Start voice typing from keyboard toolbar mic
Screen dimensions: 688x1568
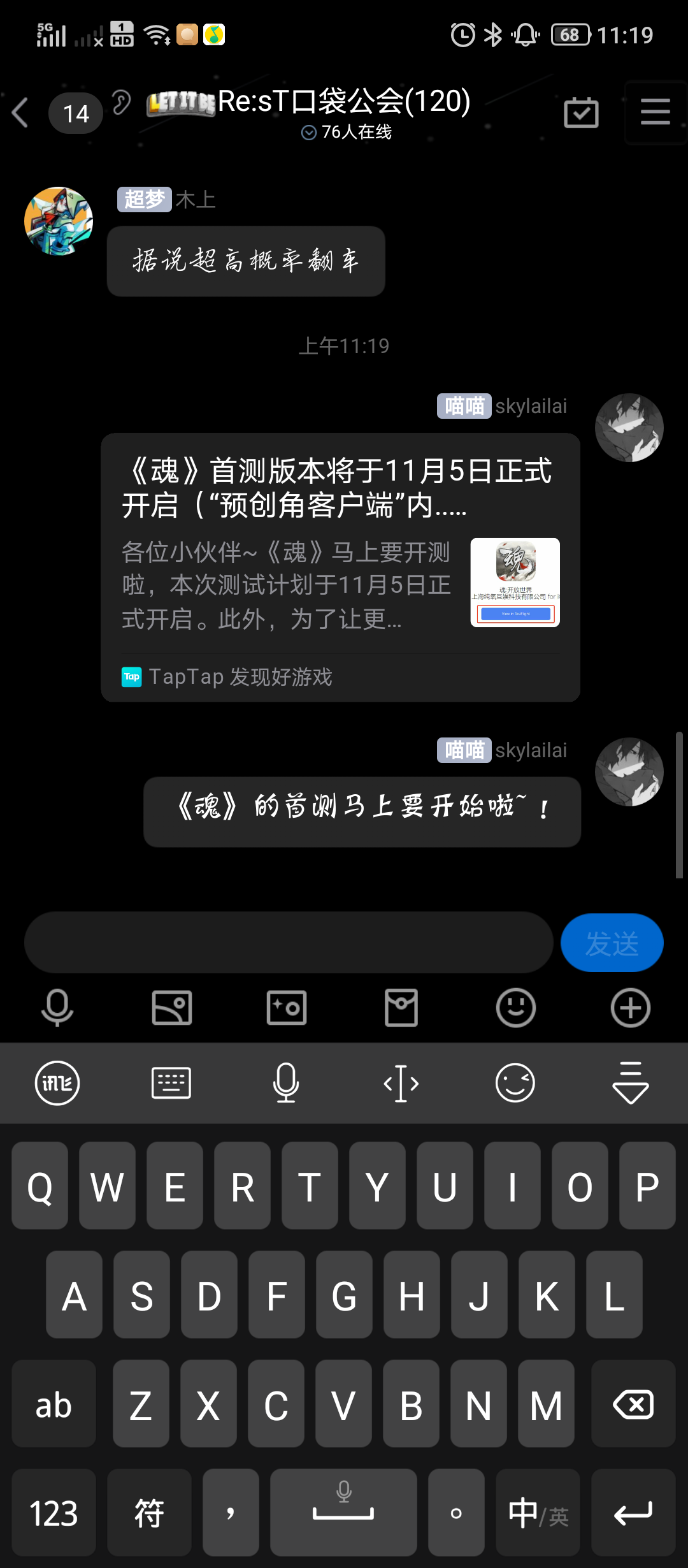pos(286,1082)
